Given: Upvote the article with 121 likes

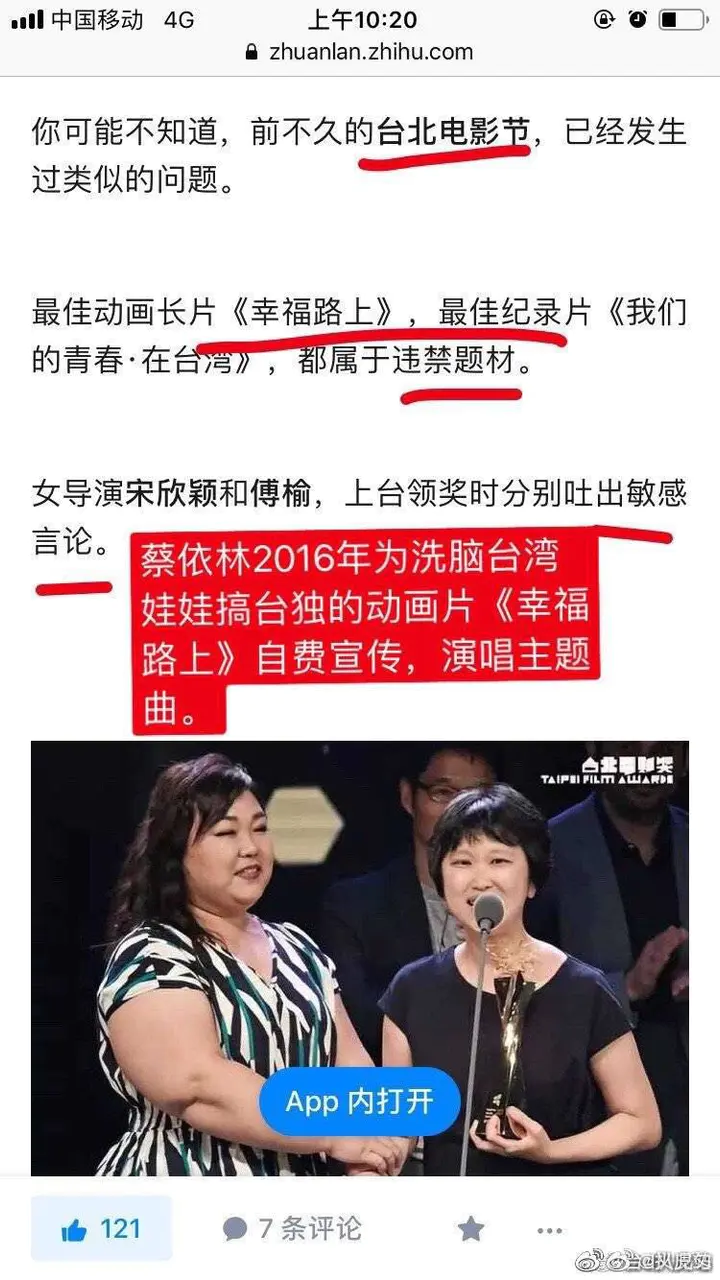Looking at the screenshot, I should 101,1228.
